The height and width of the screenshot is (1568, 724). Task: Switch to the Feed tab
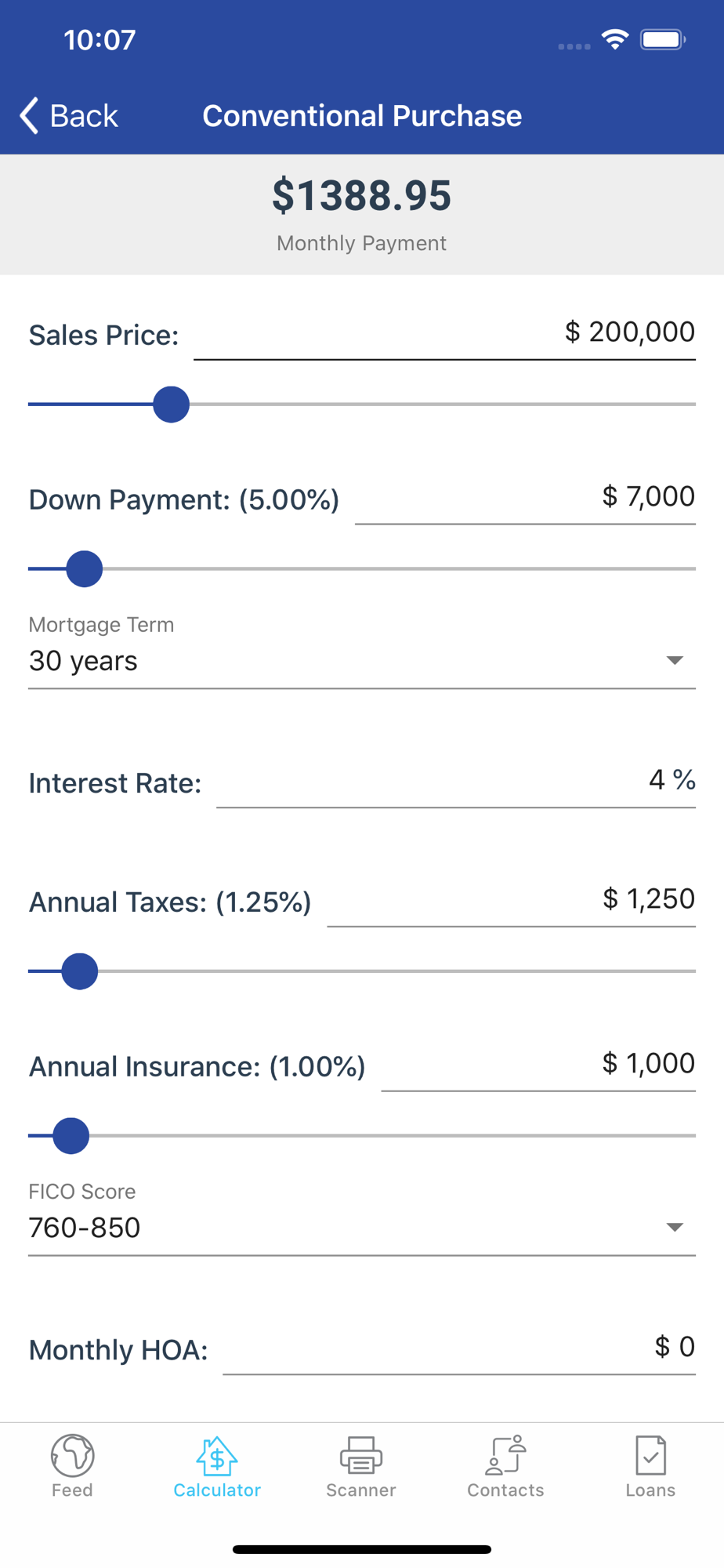[72, 1466]
